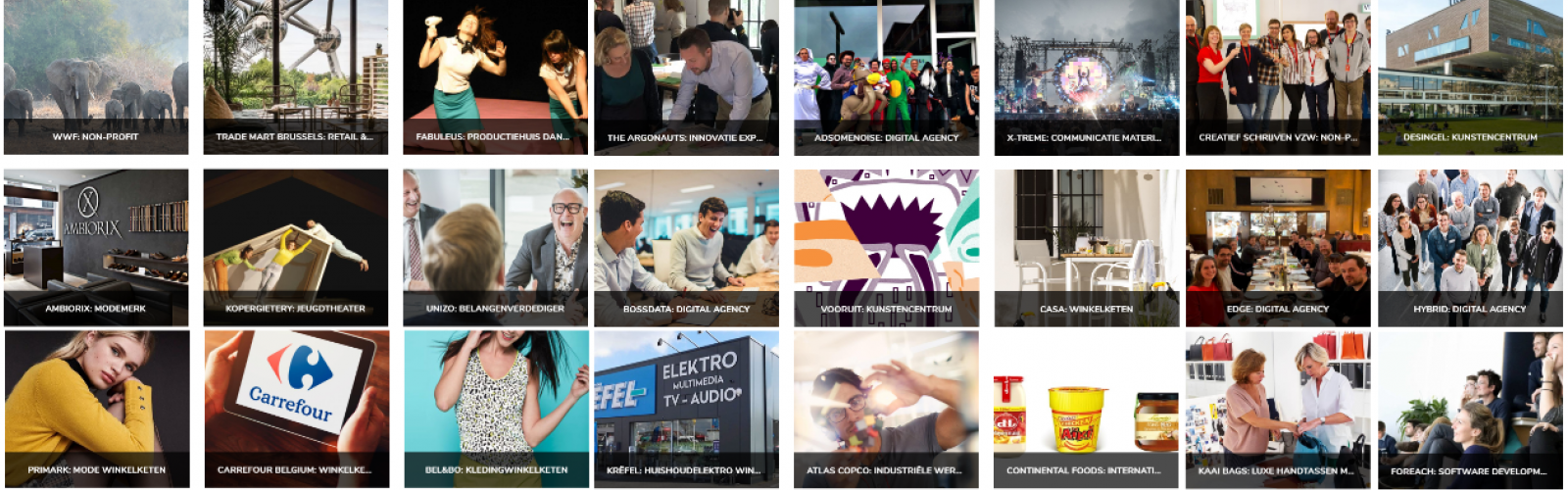Open Unizo belangenverdediger tile

pos(495,247)
